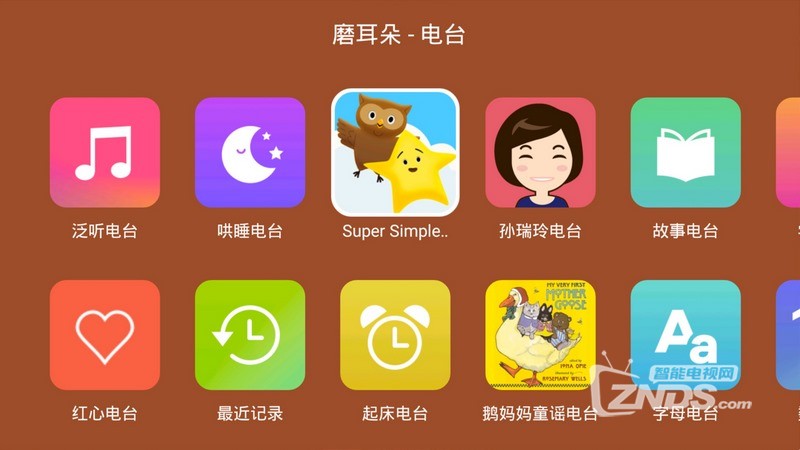
Task: Open 孙瑞玲电台 station
Action: click(x=540, y=152)
